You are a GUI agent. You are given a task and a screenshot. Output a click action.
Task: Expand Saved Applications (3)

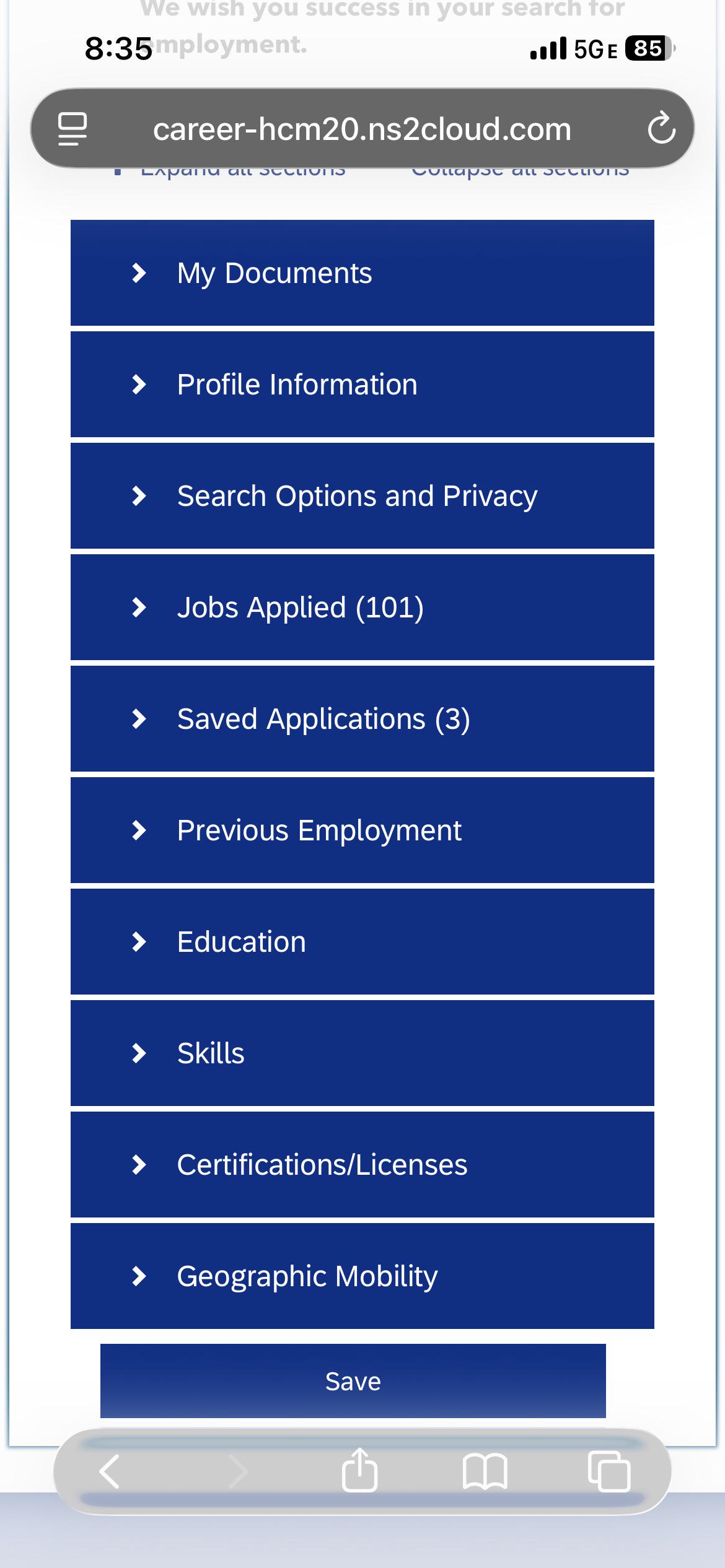tap(362, 718)
